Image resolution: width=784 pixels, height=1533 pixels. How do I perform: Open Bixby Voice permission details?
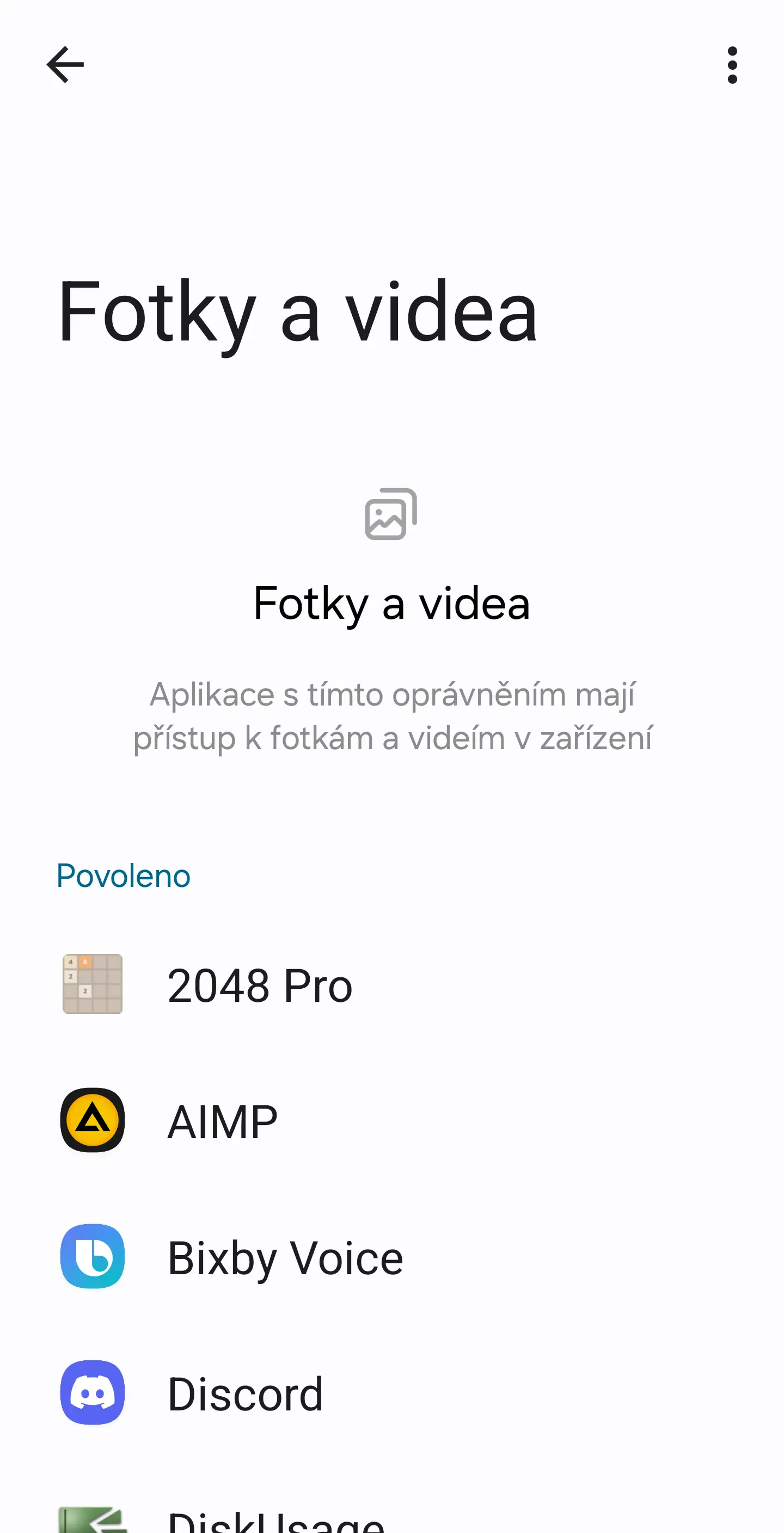(x=392, y=1256)
